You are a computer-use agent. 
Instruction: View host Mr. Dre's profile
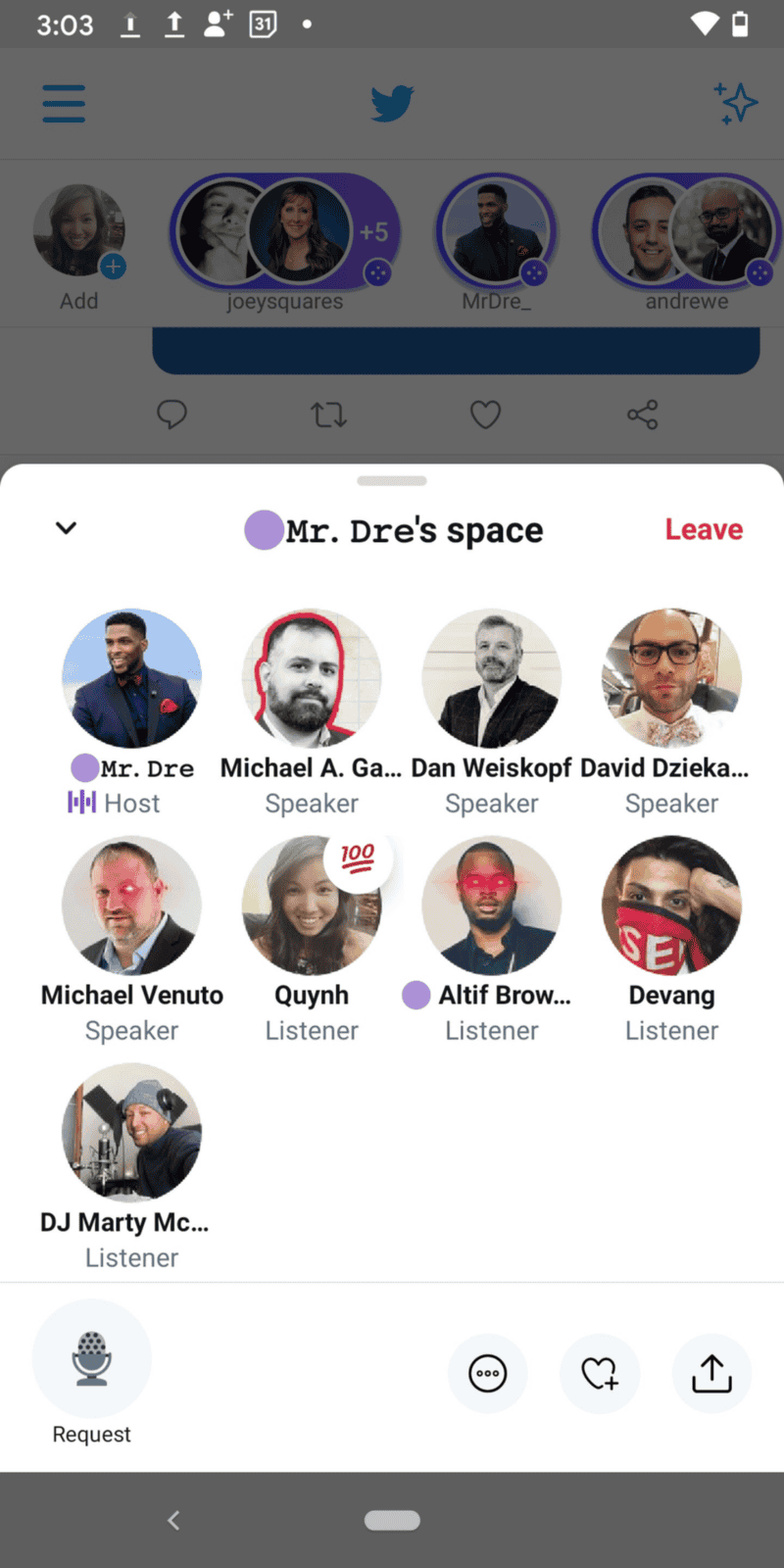pos(132,678)
